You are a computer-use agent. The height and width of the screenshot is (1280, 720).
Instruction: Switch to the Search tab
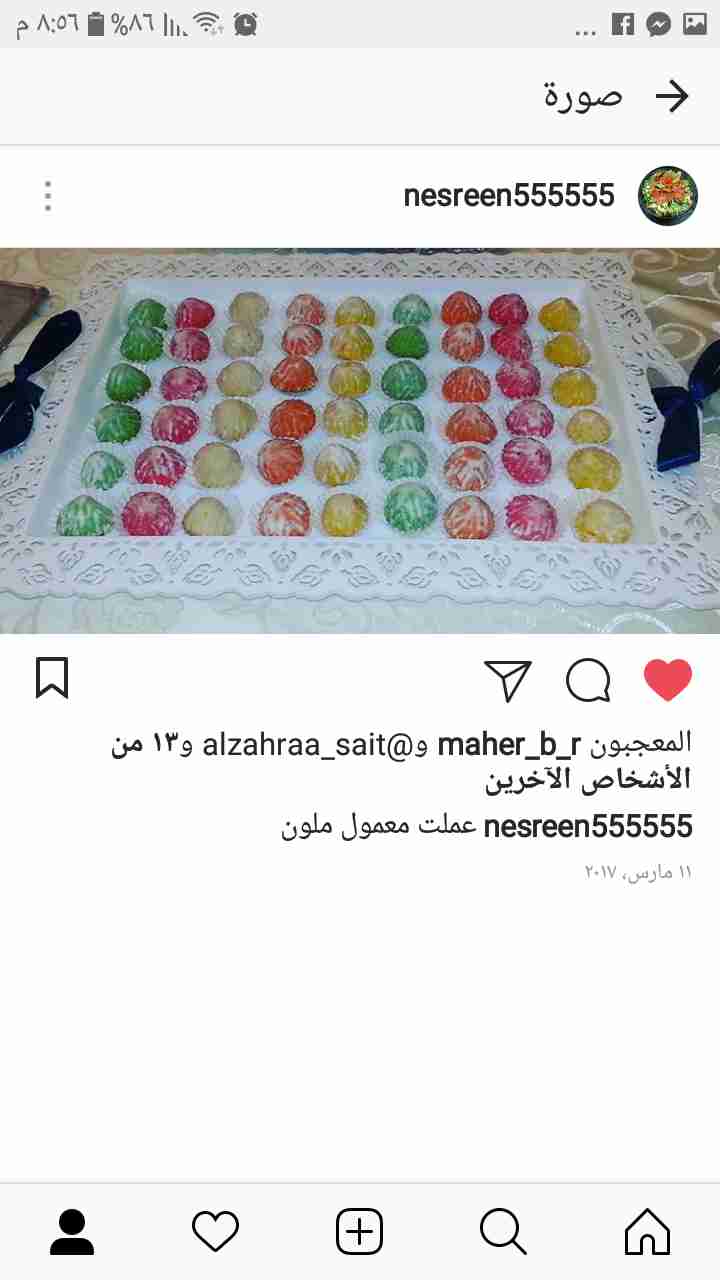point(503,1231)
